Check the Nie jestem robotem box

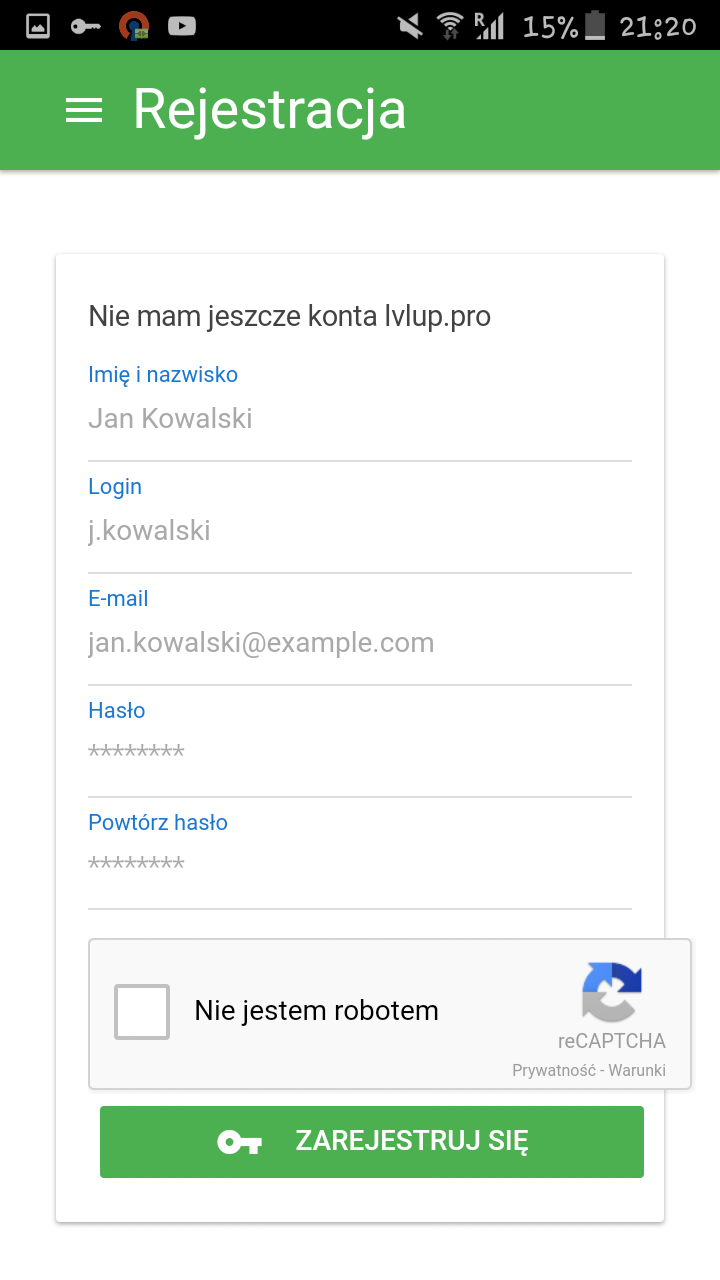pos(142,1012)
